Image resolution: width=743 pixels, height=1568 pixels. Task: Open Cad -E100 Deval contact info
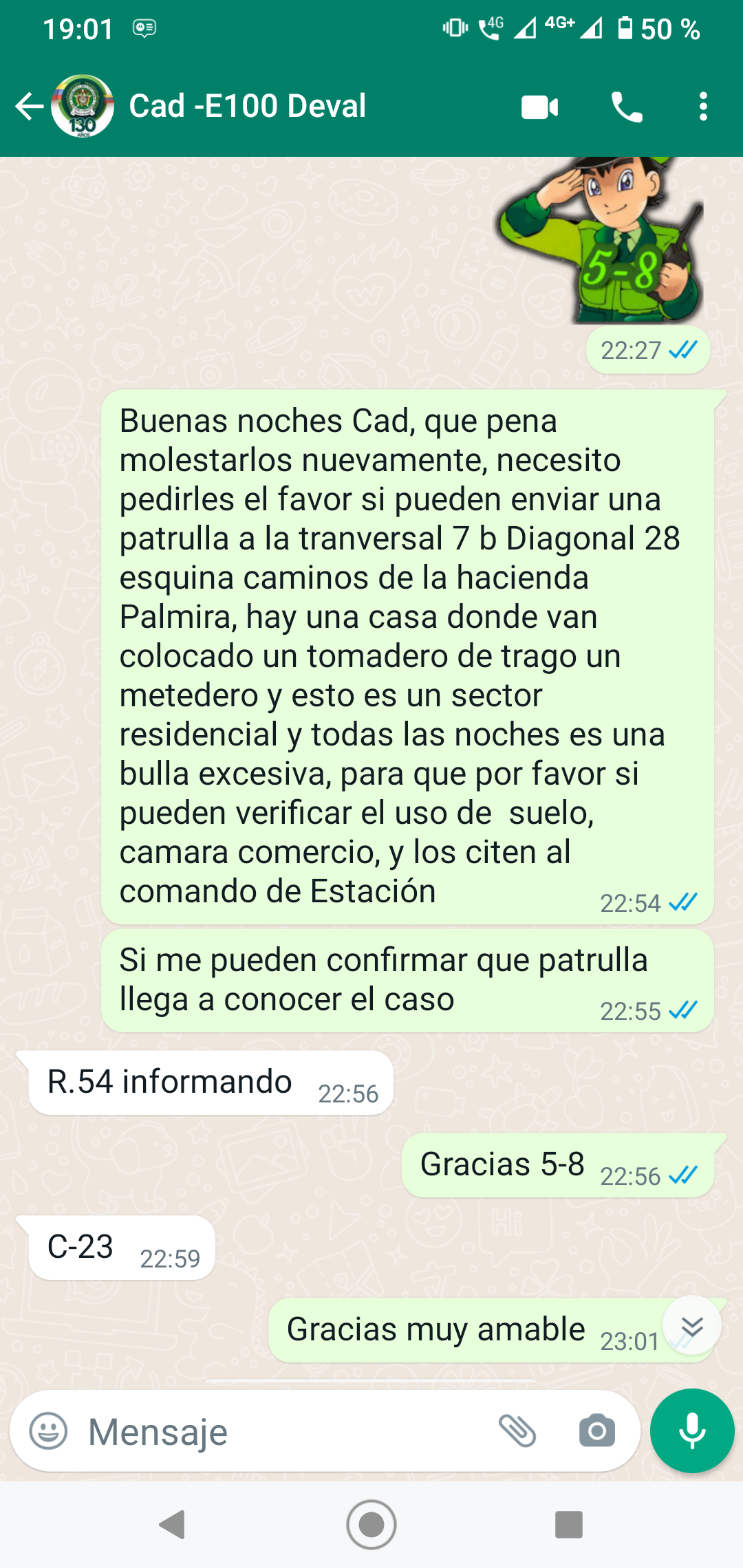click(248, 107)
